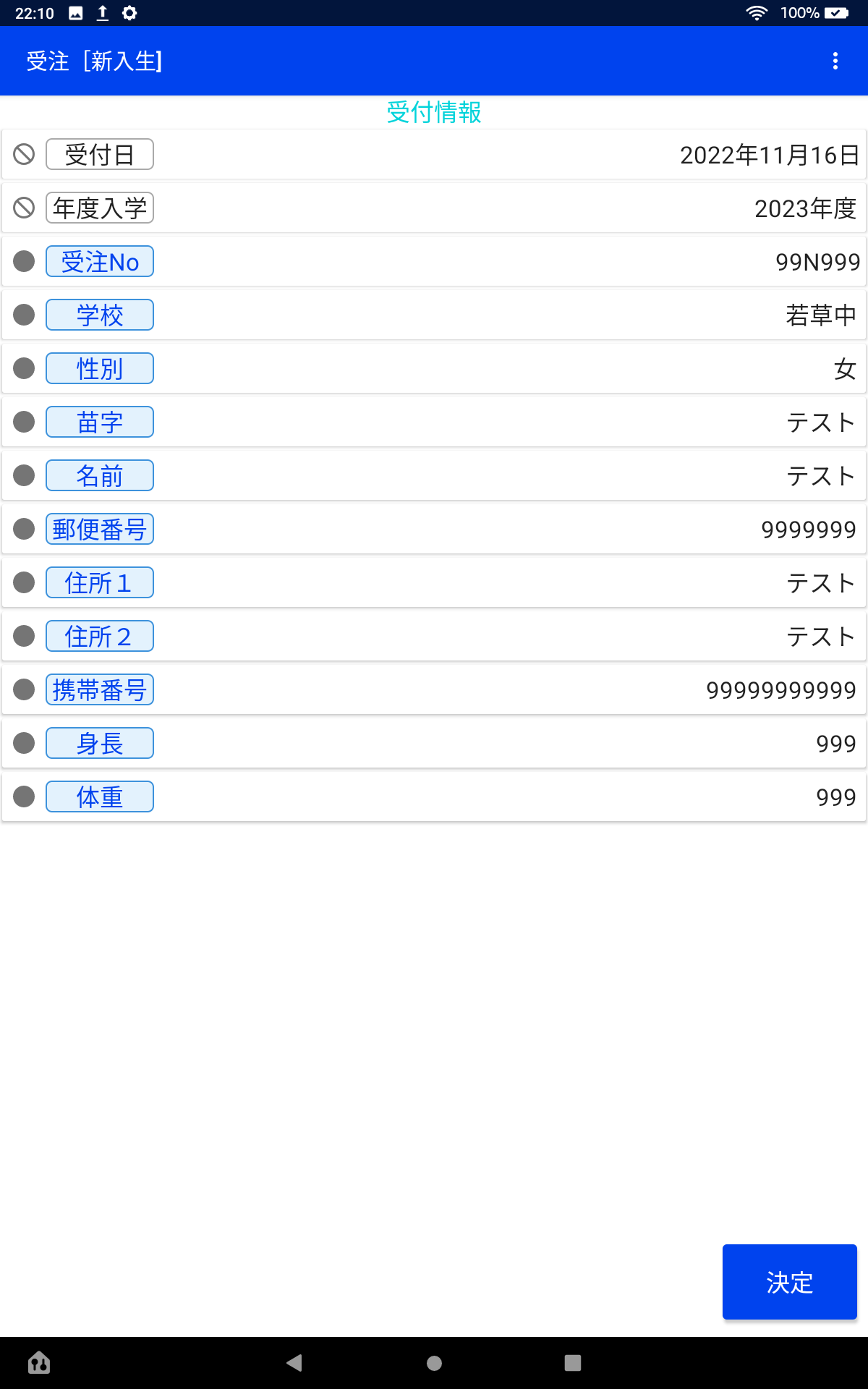The width and height of the screenshot is (868, 1389).
Task: Tap the 決定 confirm button
Action: click(789, 1282)
